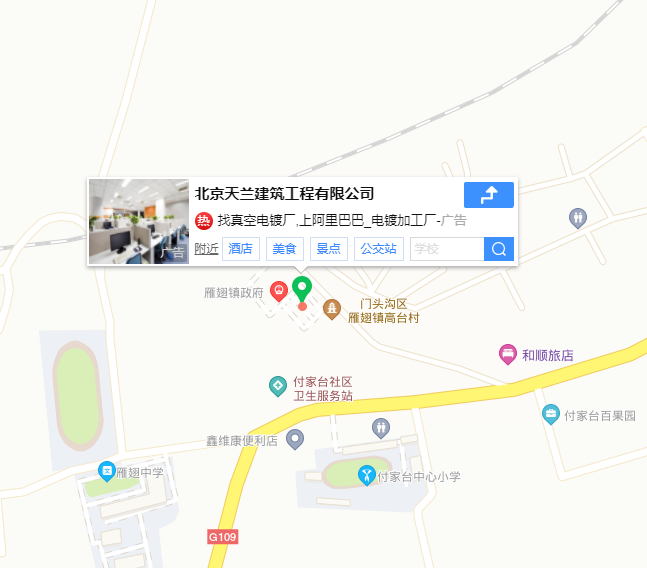Viewport: 647px width, 568px height.
Task: Get directions to 北京天兰建筑工程有限公司
Action: point(489,195)
